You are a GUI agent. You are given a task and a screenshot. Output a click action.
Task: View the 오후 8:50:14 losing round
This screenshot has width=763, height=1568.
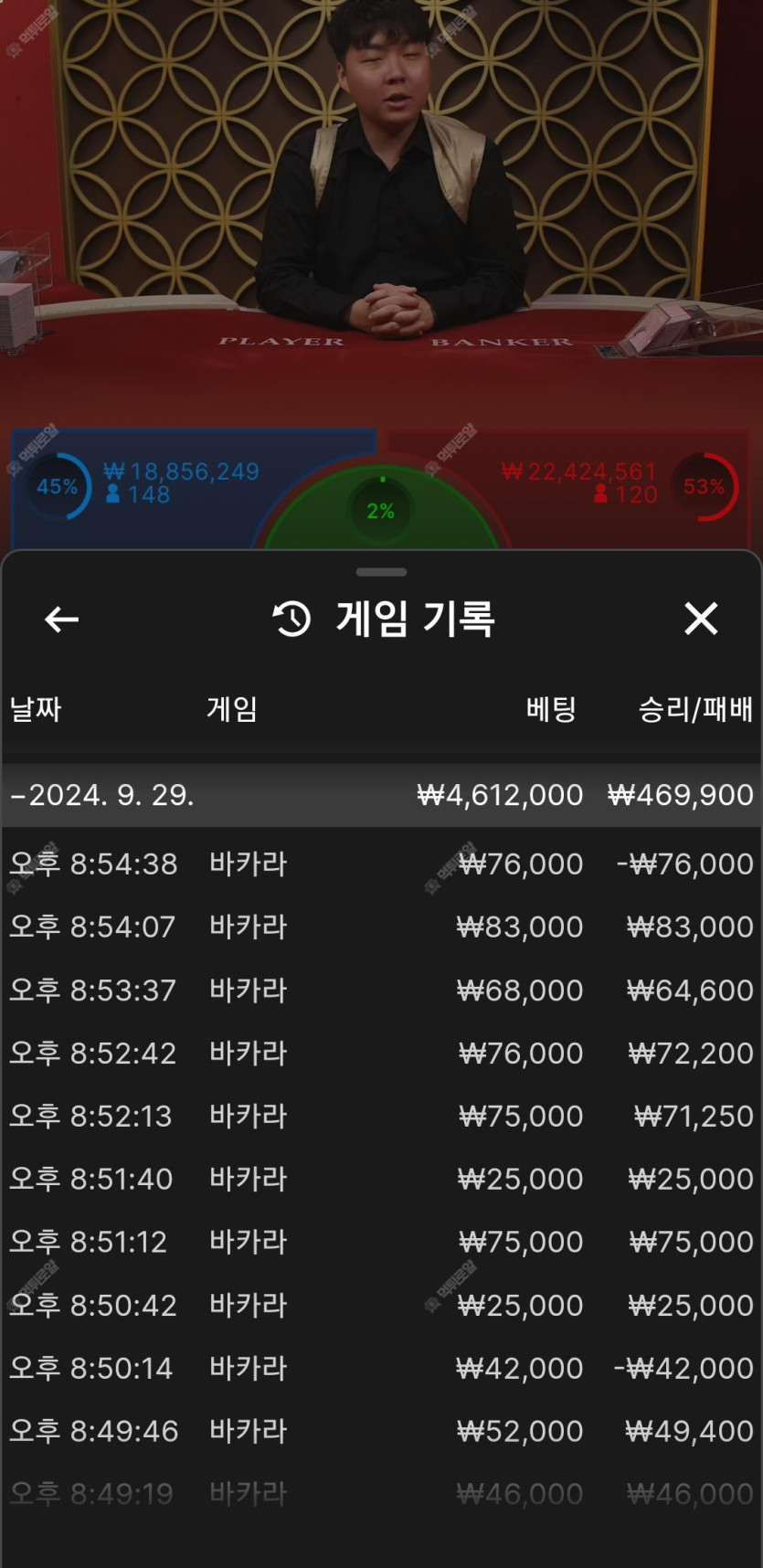pyautogui.click(x=382, y=1368)
